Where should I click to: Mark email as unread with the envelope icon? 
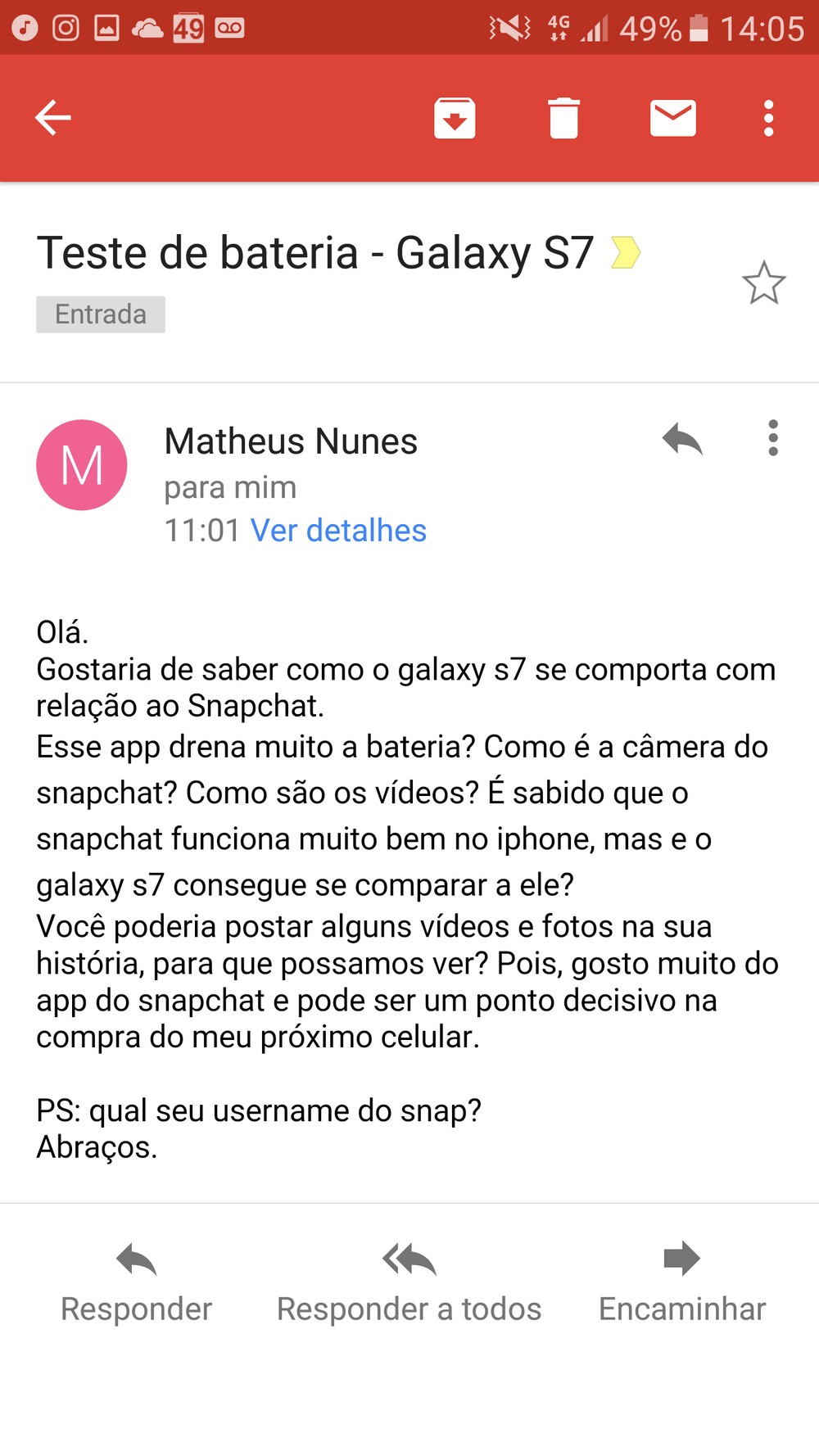click(673, 118)
